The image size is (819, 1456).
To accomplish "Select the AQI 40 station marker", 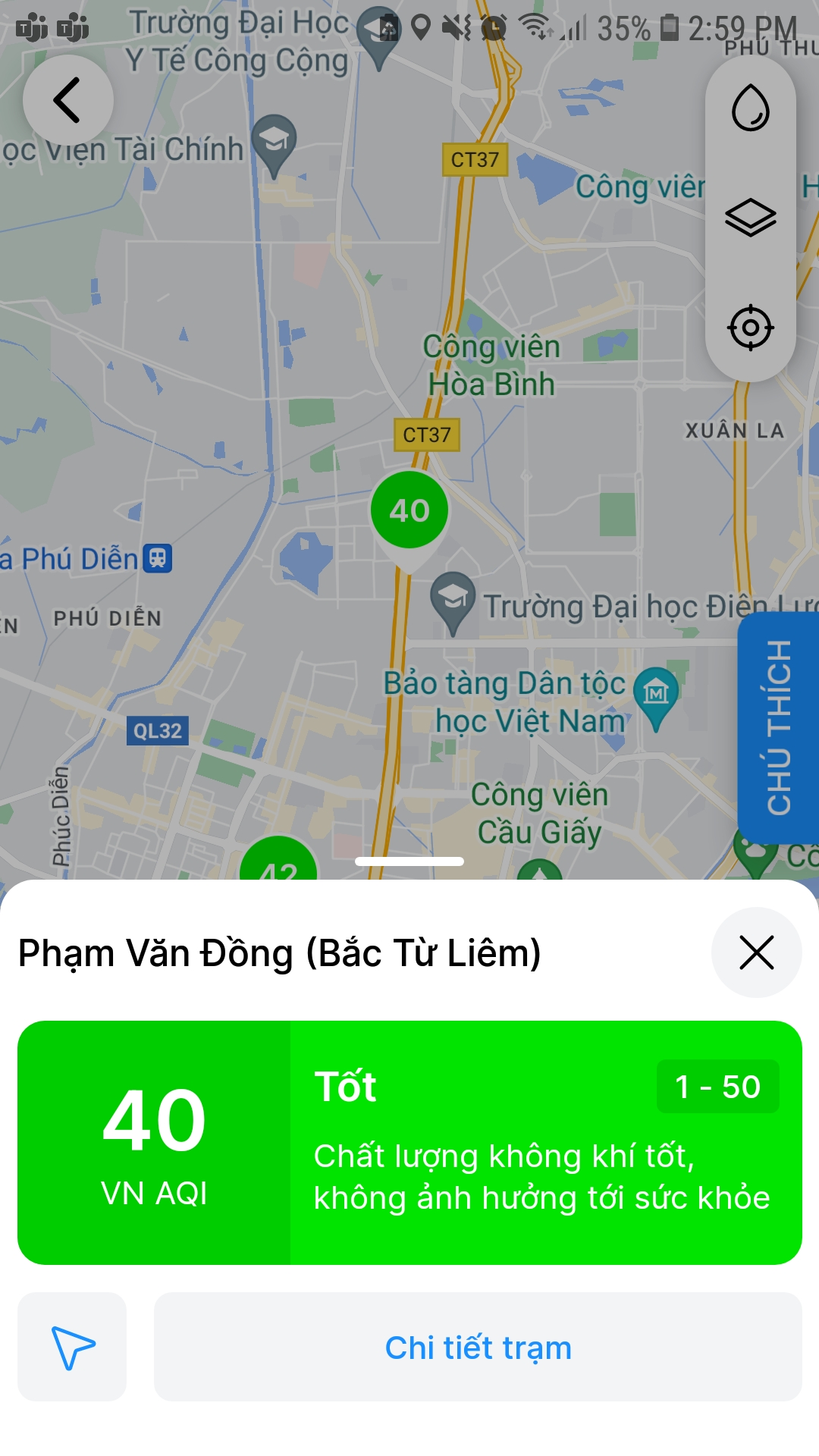I will [x=409, y=511].
